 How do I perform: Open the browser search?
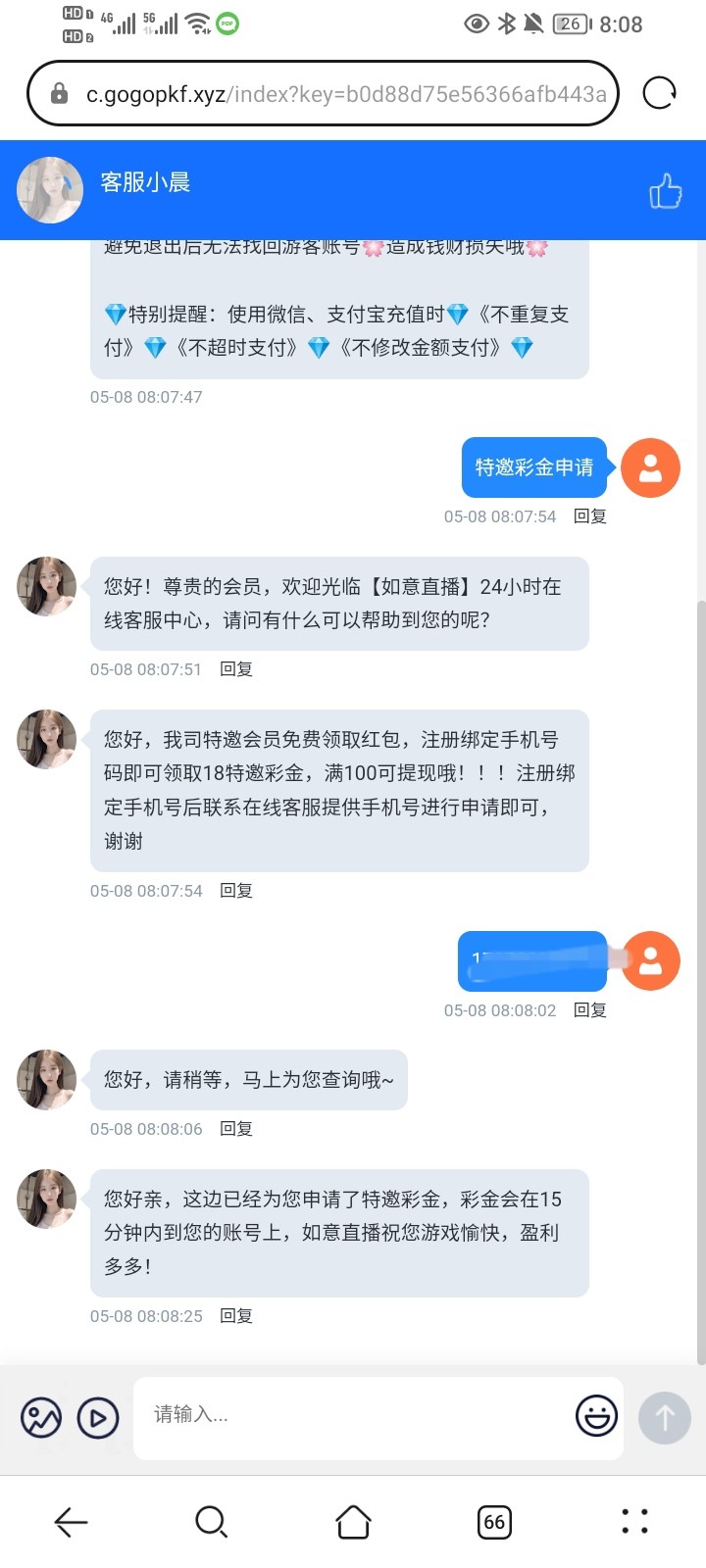coord(211,1522)
